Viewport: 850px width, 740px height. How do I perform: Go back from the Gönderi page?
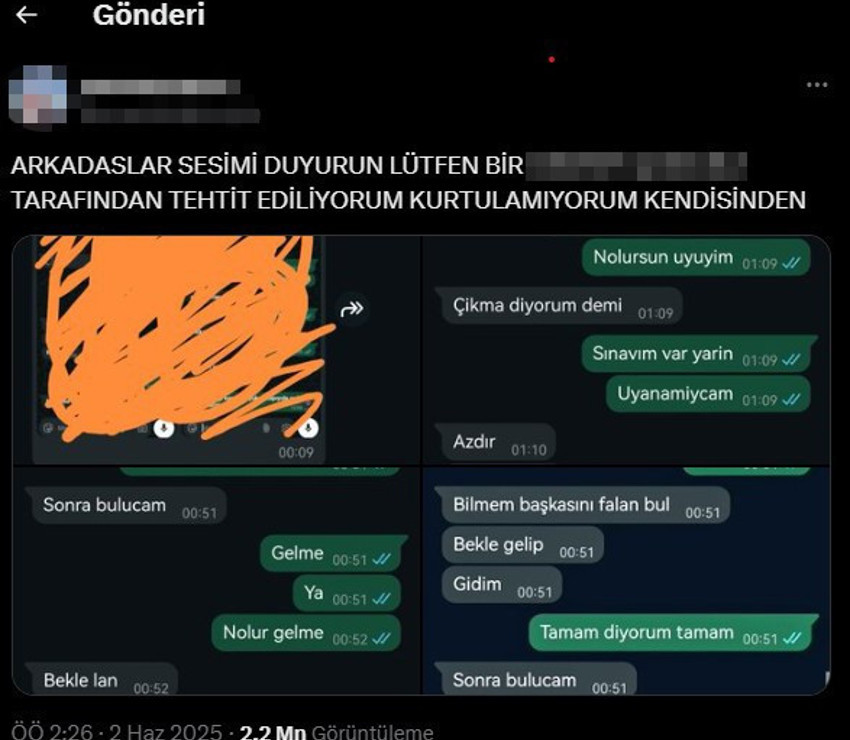[x=27, y=16]
